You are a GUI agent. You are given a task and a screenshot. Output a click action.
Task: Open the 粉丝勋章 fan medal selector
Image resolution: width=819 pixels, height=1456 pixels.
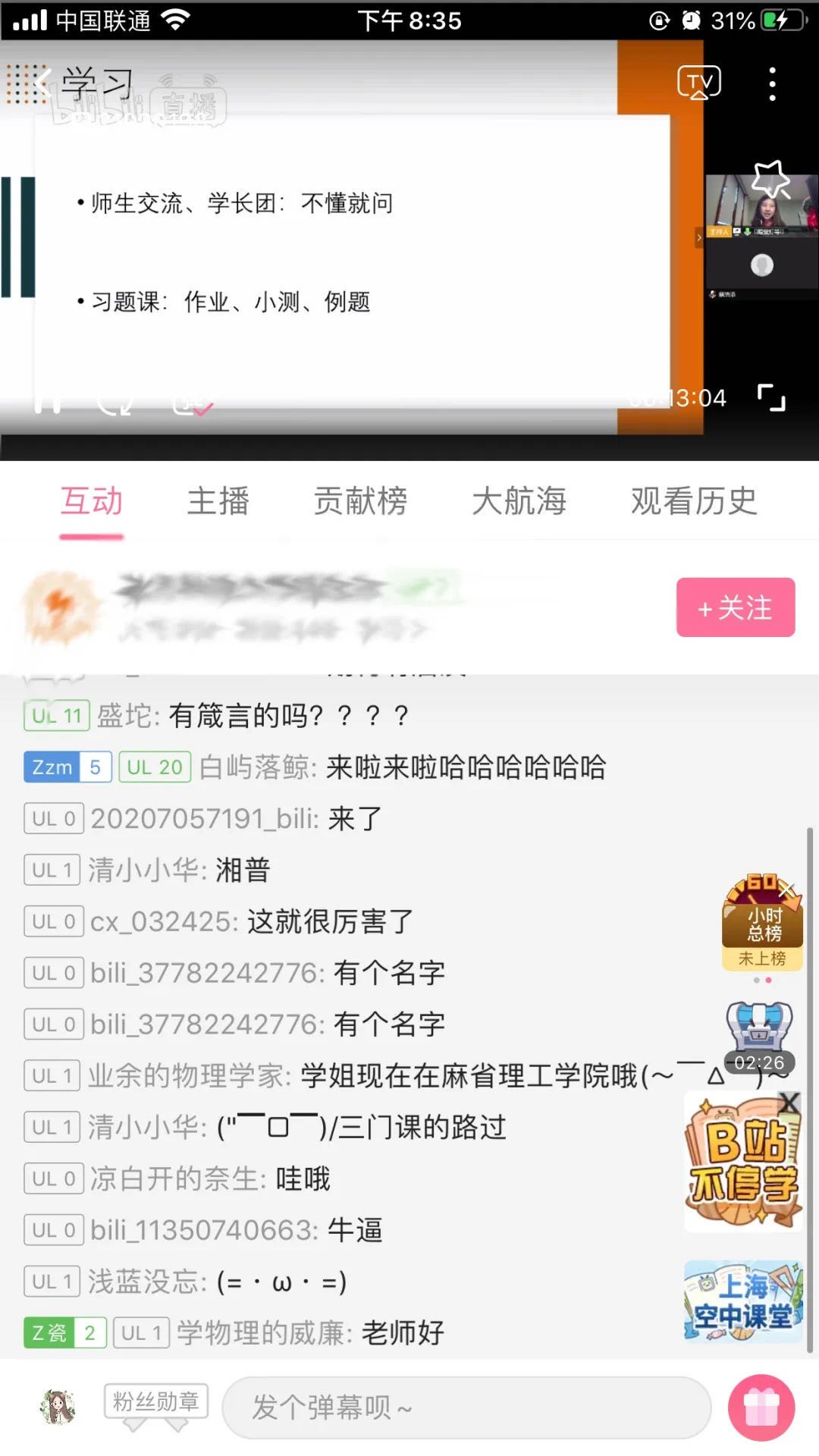(x=155, y=1402)
